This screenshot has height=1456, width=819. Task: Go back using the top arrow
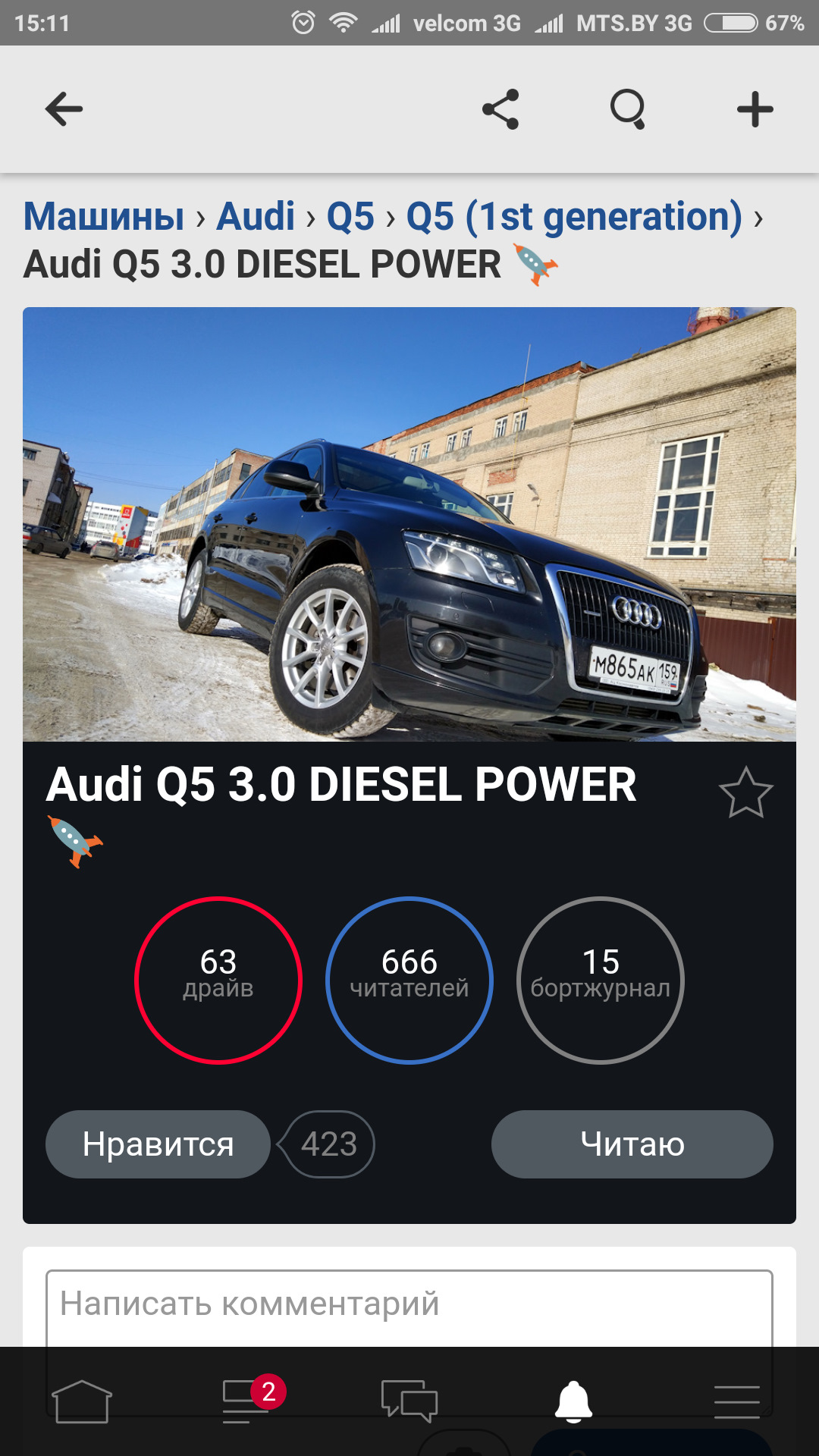click(x=64, y=109)
